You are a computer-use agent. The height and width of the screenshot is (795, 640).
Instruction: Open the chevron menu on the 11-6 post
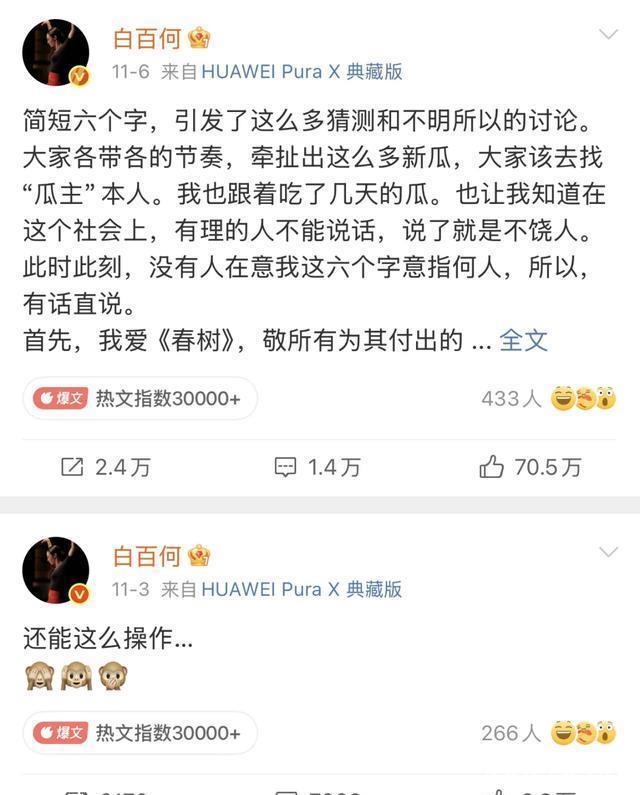tap(608, 36)
